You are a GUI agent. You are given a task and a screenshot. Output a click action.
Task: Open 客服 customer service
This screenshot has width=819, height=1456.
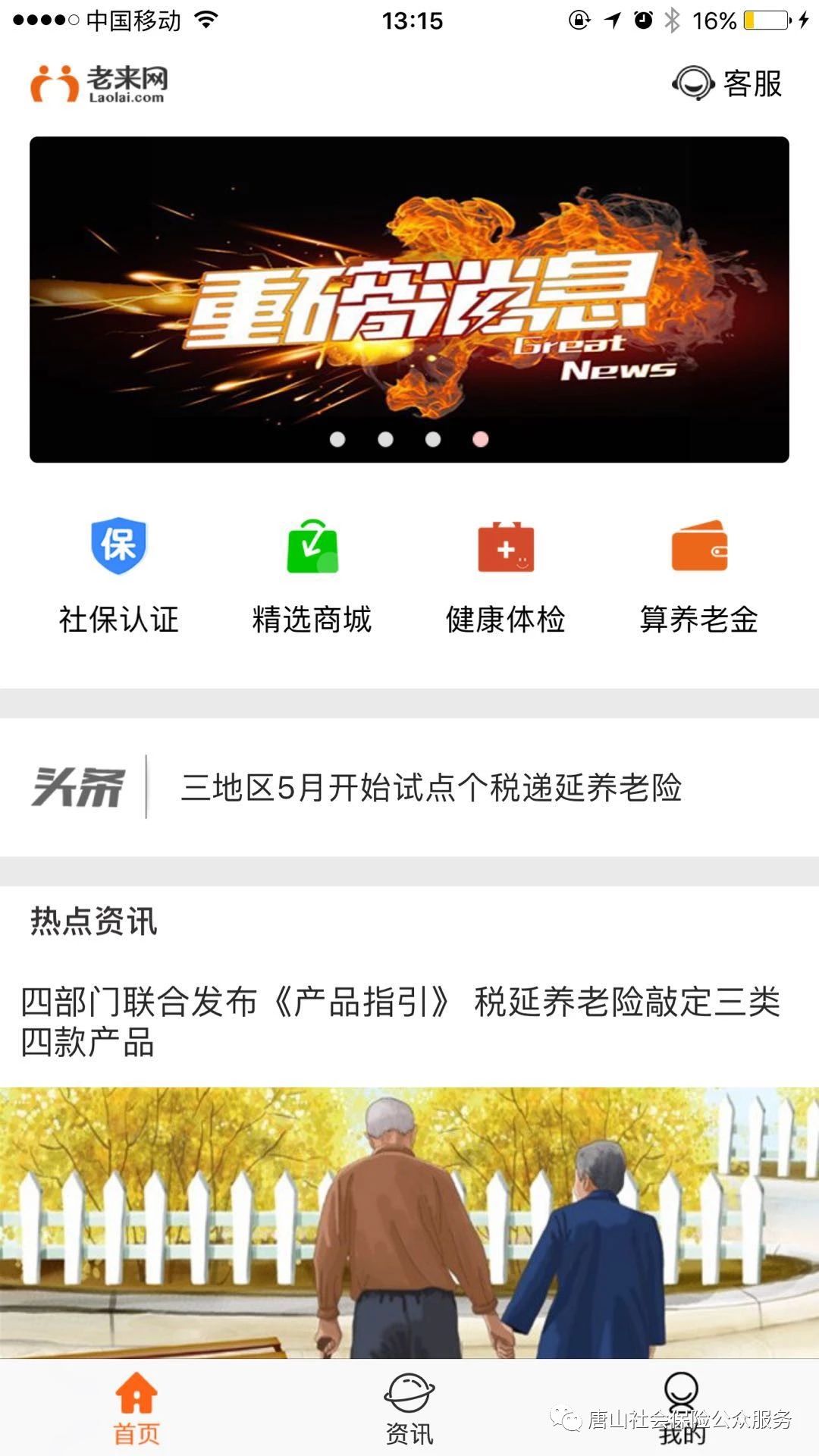coord(728,83)
